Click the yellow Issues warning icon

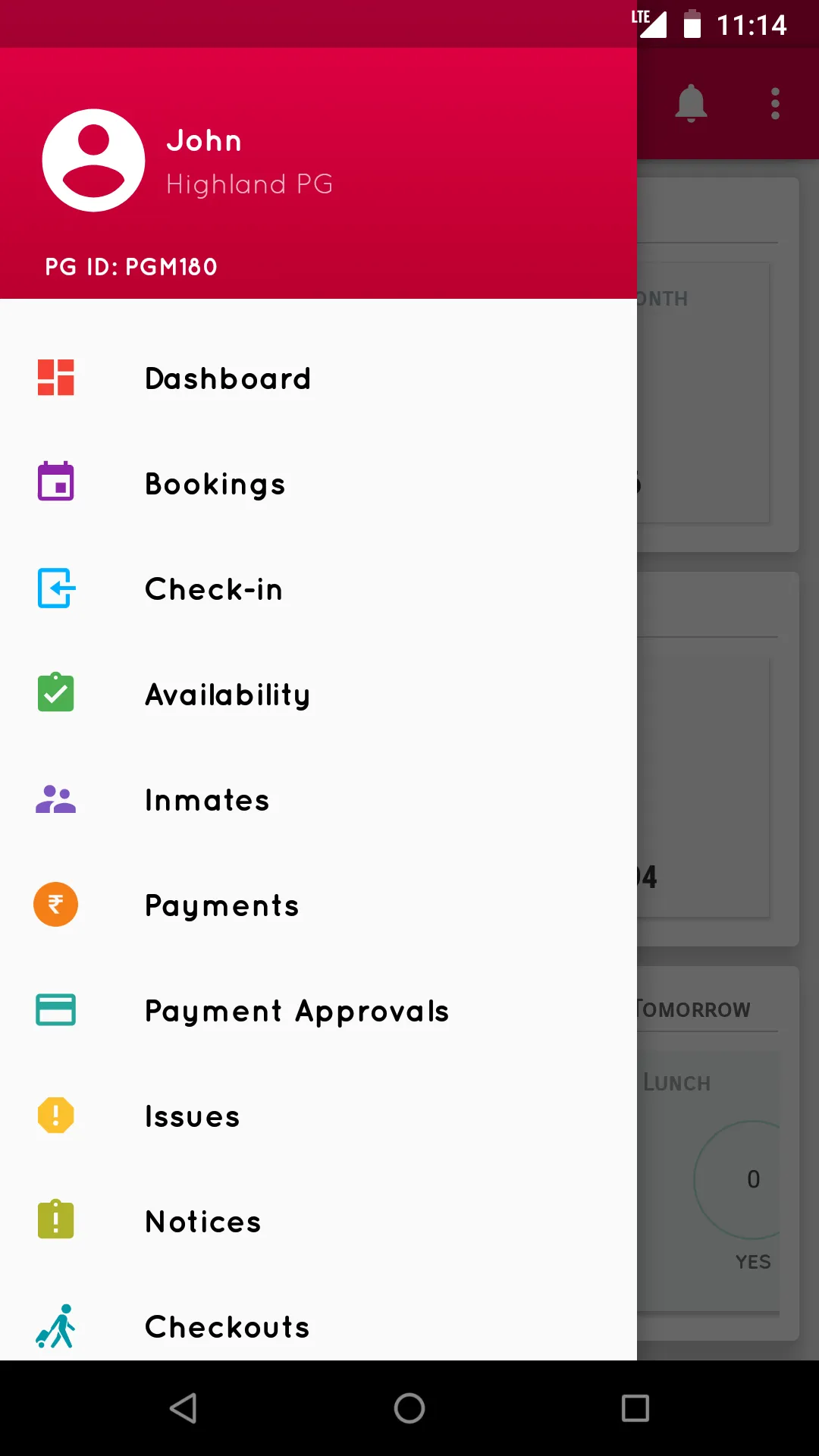coord(55,1115)
